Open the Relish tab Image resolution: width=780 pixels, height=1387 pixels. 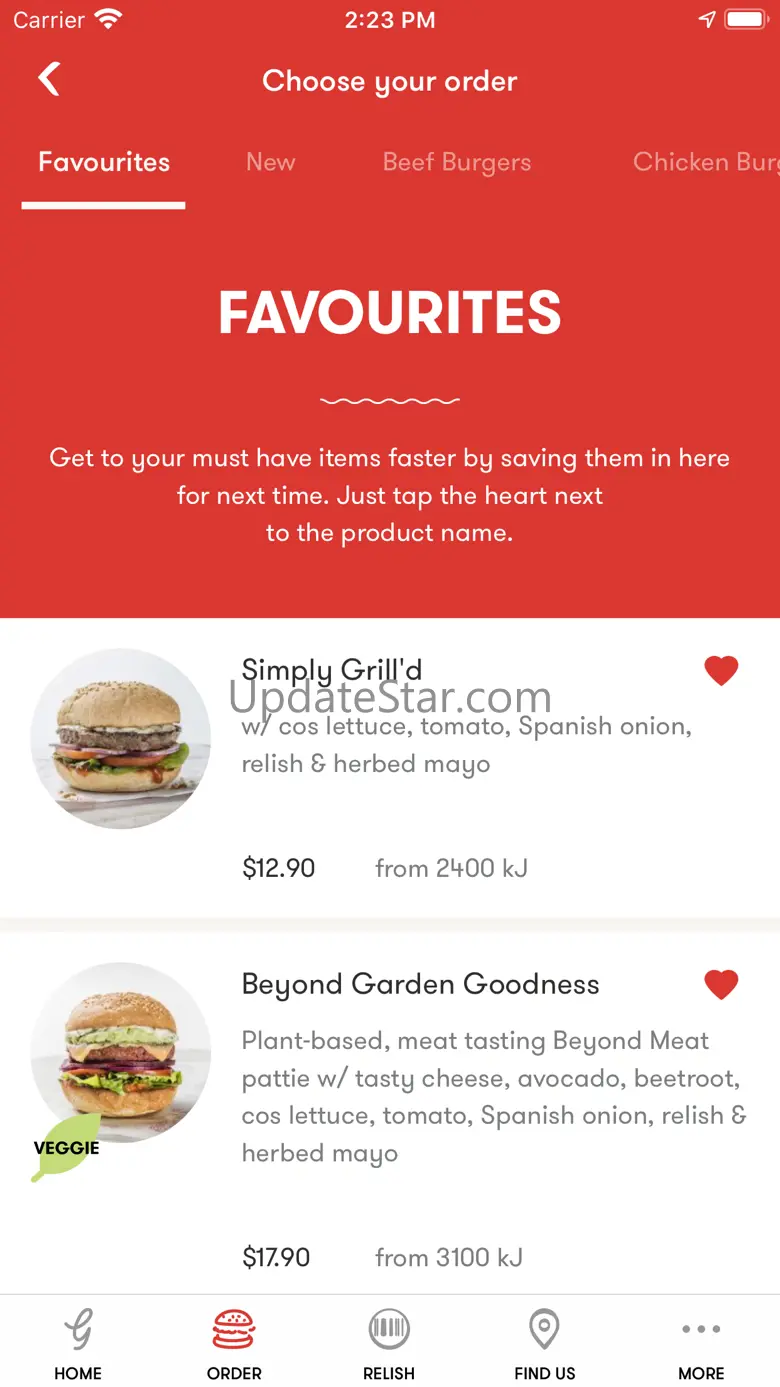pos(389,1345)
